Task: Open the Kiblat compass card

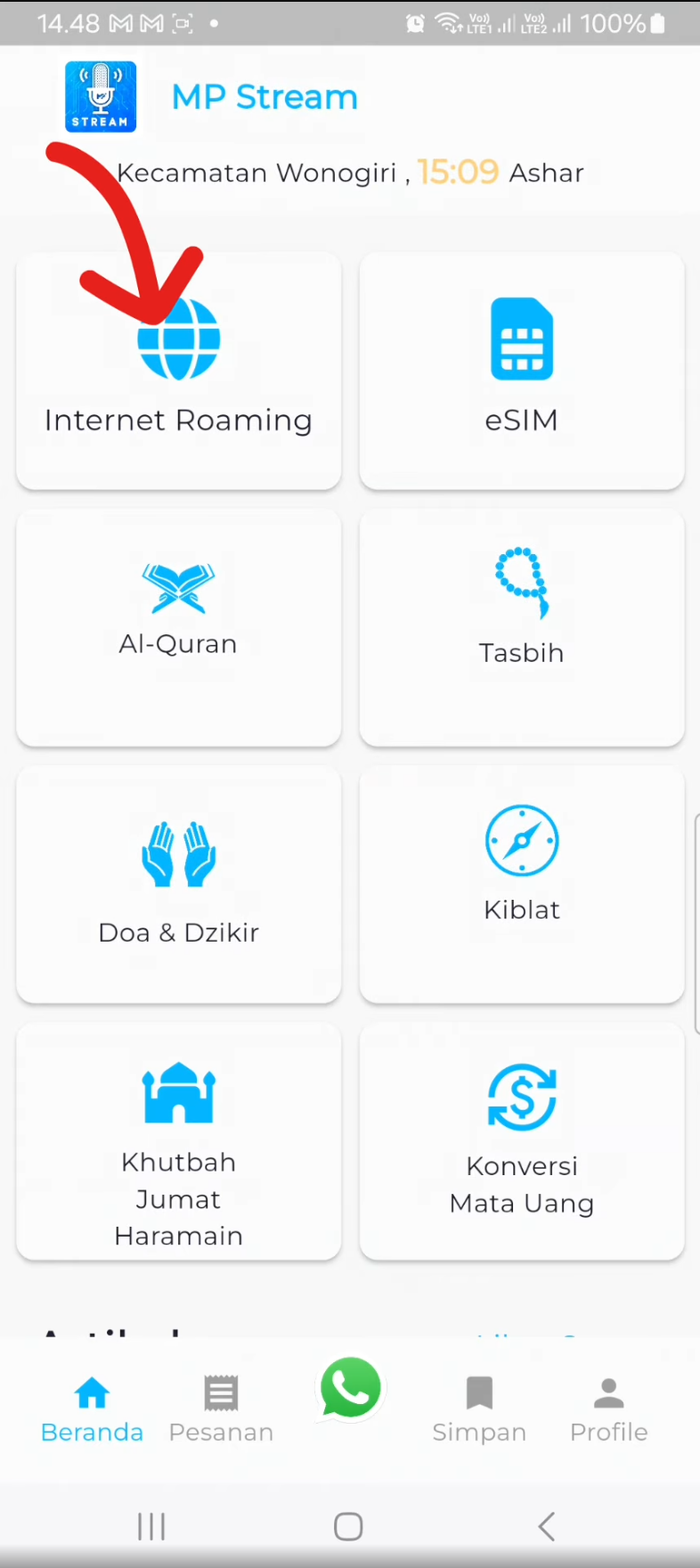Action: [x=522, y=884]
